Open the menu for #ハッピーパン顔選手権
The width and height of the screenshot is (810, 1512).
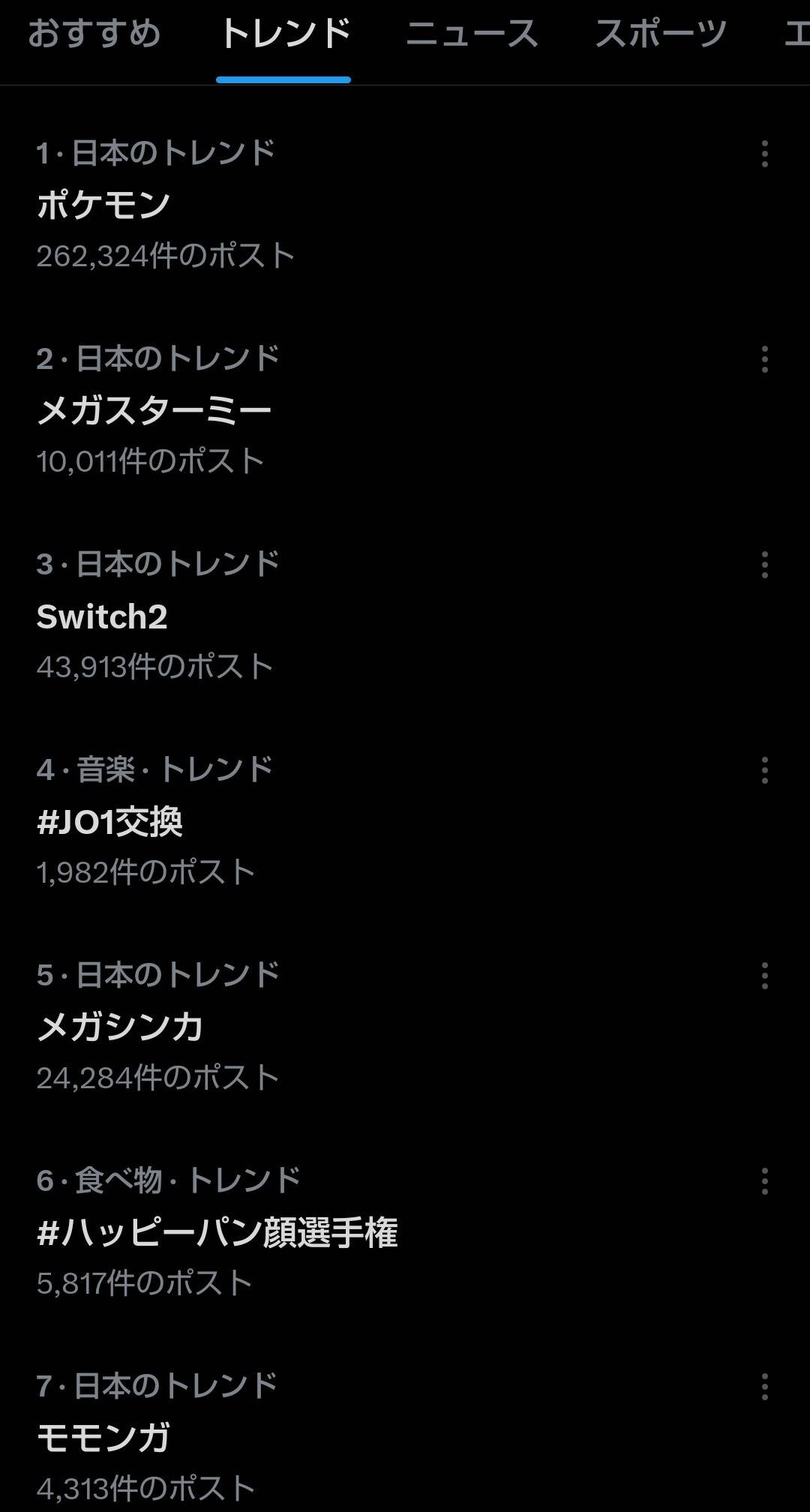click(764, 1181)
